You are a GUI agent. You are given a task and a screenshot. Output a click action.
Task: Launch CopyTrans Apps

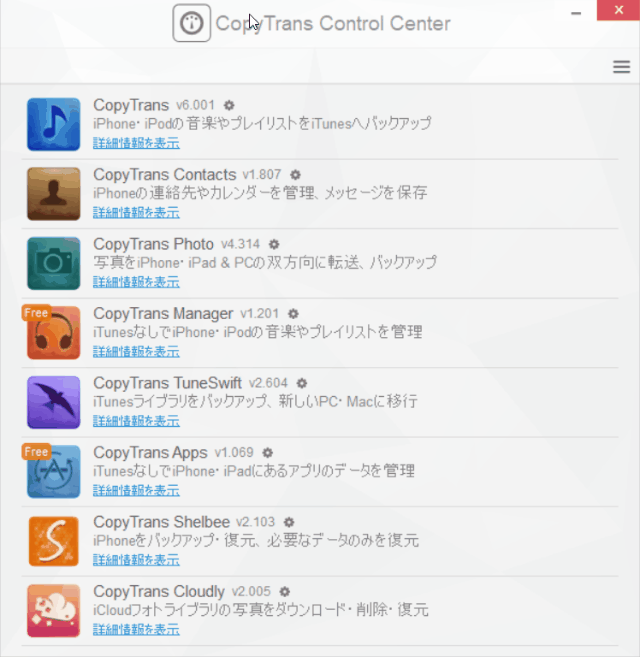pyautogui.click(x=53, y=471)
